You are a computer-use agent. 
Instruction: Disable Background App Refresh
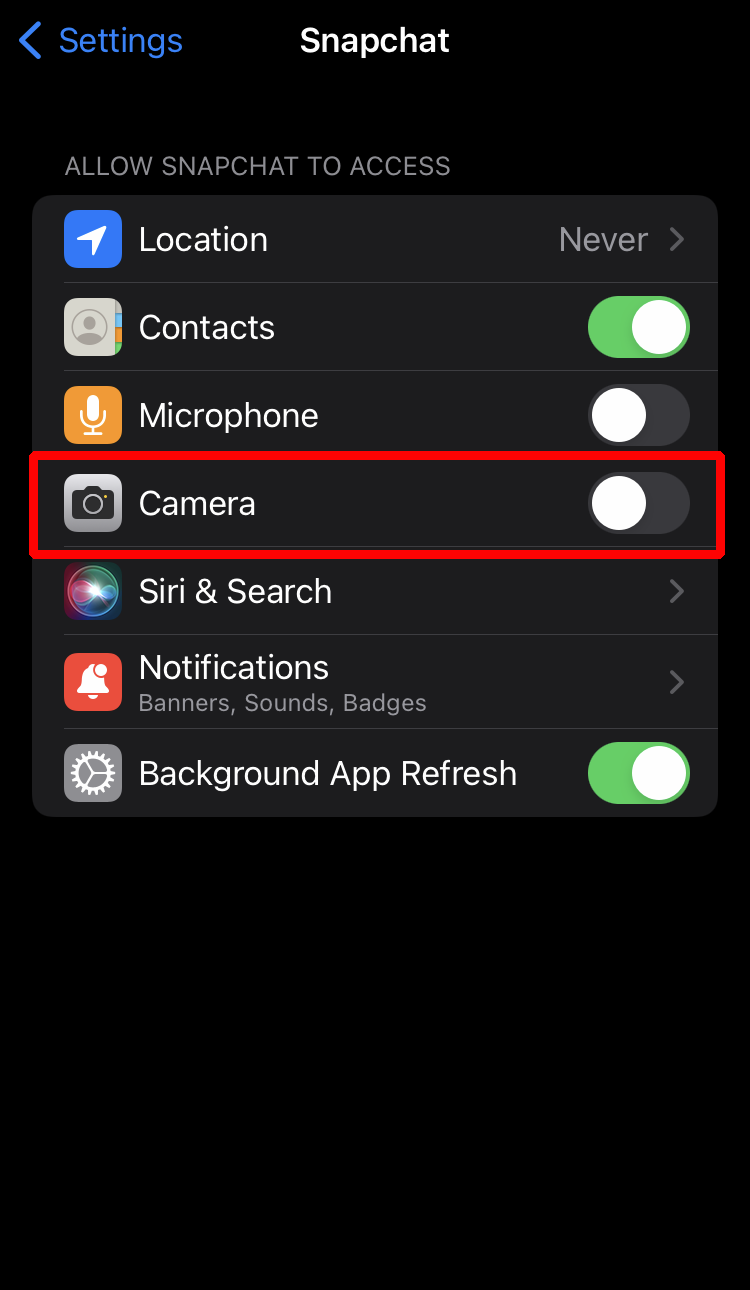(x=638, y=773)
